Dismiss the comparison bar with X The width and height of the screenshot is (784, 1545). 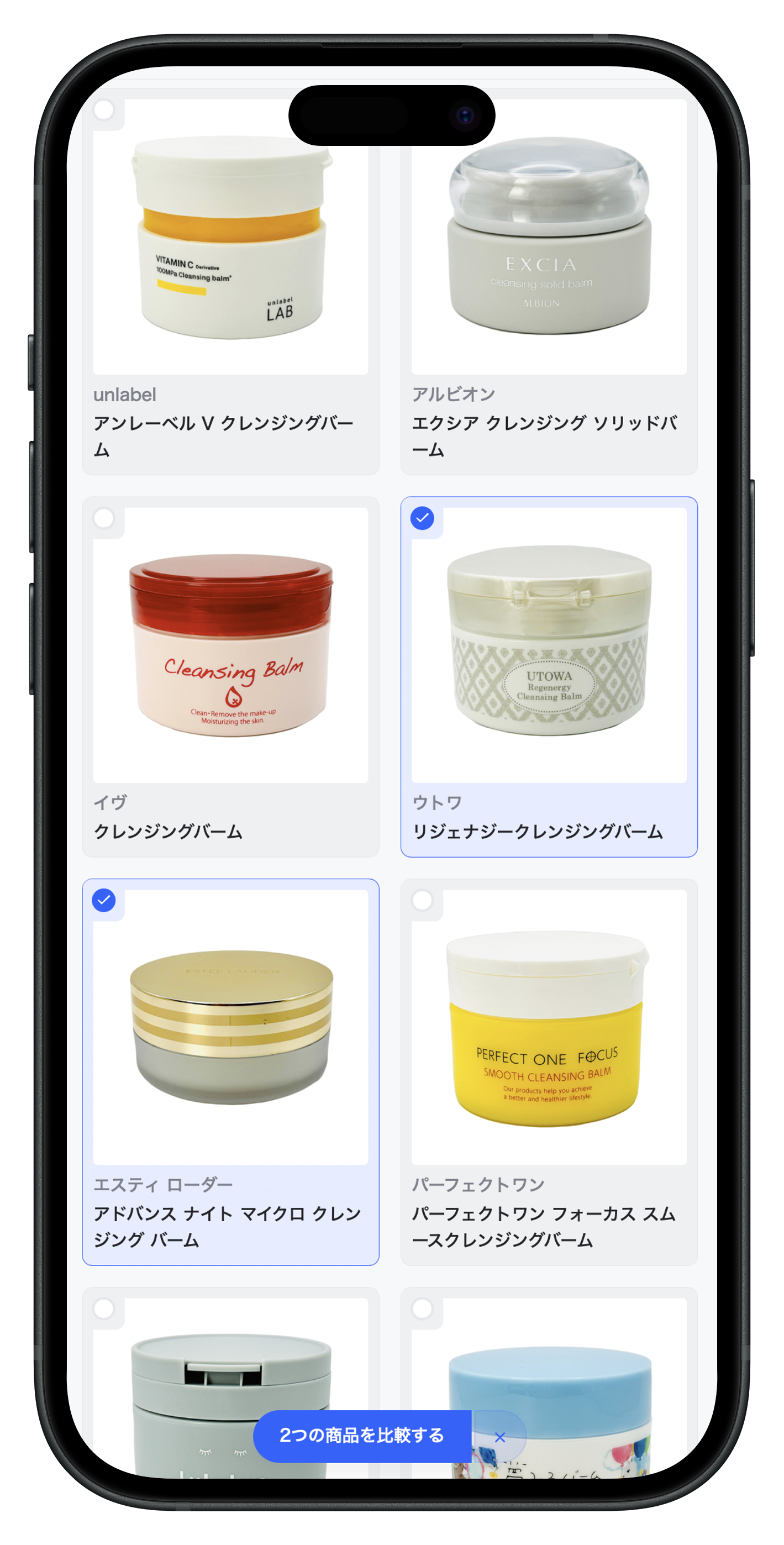[x=499, y=1437]
